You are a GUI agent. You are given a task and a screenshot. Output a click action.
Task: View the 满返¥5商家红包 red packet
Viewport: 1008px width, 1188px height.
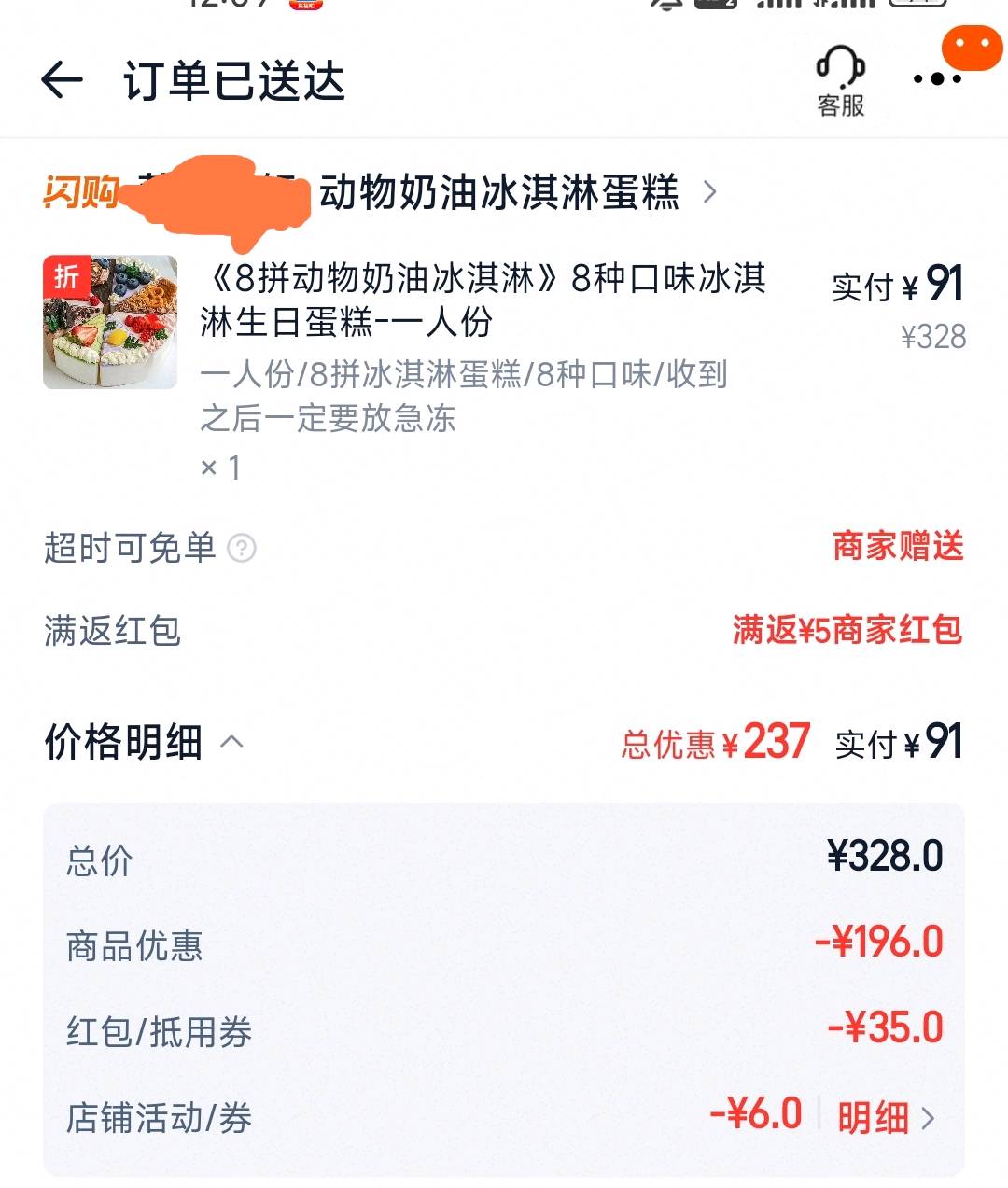pyautogui.click(x=848, y=632)
